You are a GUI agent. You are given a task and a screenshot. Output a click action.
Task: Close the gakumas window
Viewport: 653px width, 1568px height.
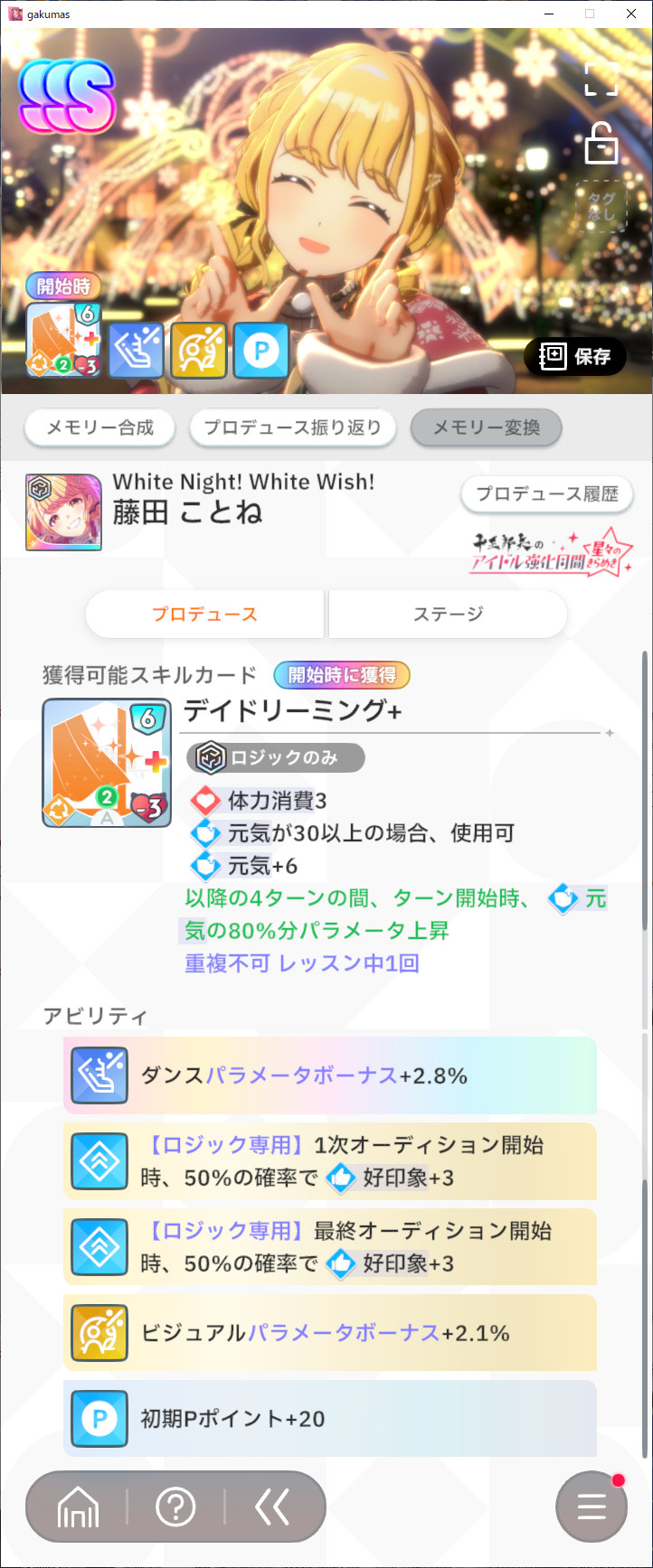(631, 14)
